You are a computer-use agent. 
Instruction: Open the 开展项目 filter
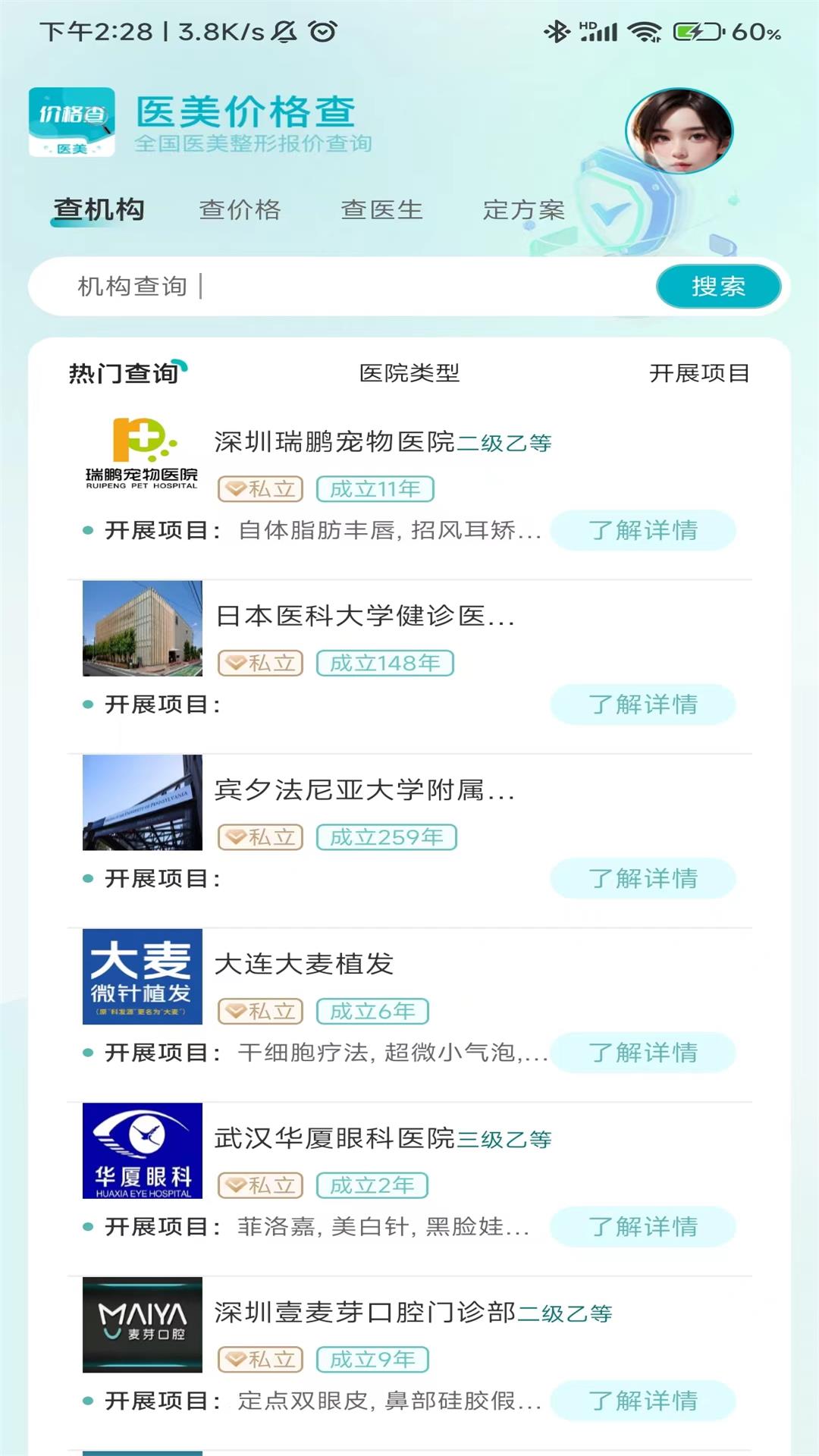click(699, 373)
